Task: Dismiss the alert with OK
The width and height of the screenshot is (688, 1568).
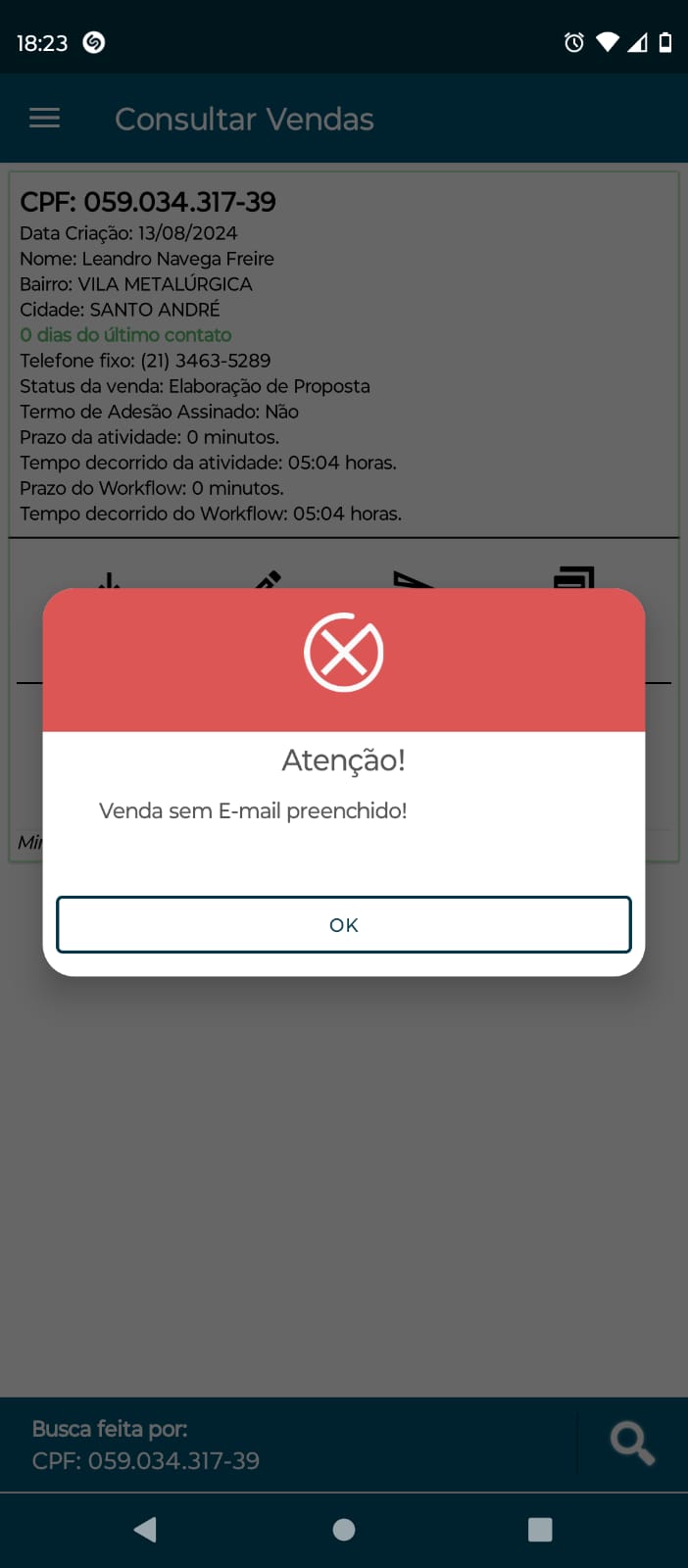Action: (x=343, y=924)
